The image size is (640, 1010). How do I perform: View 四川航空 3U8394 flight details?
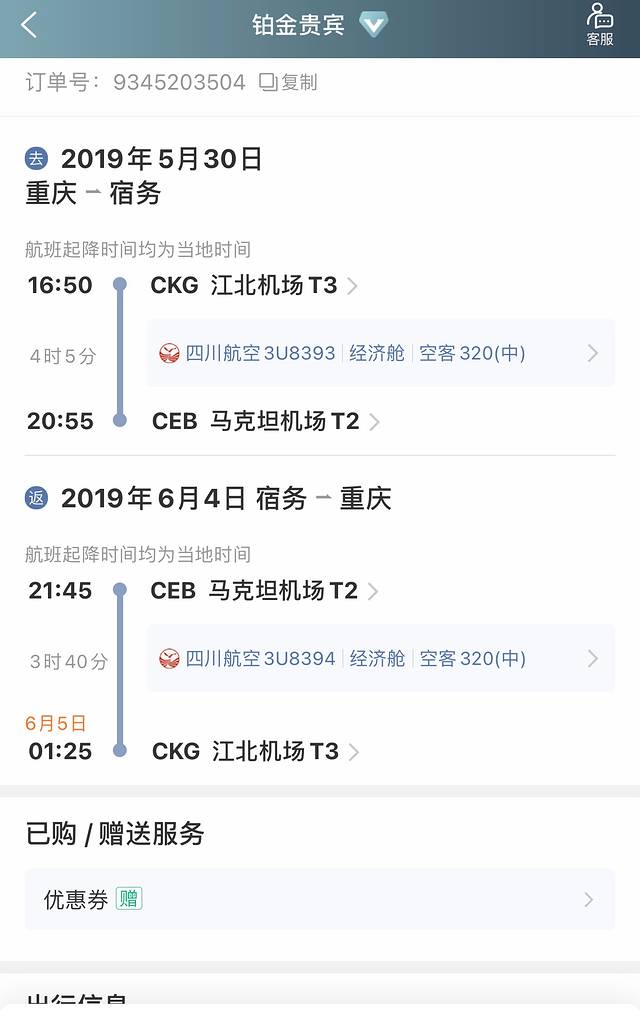point(380,658)
